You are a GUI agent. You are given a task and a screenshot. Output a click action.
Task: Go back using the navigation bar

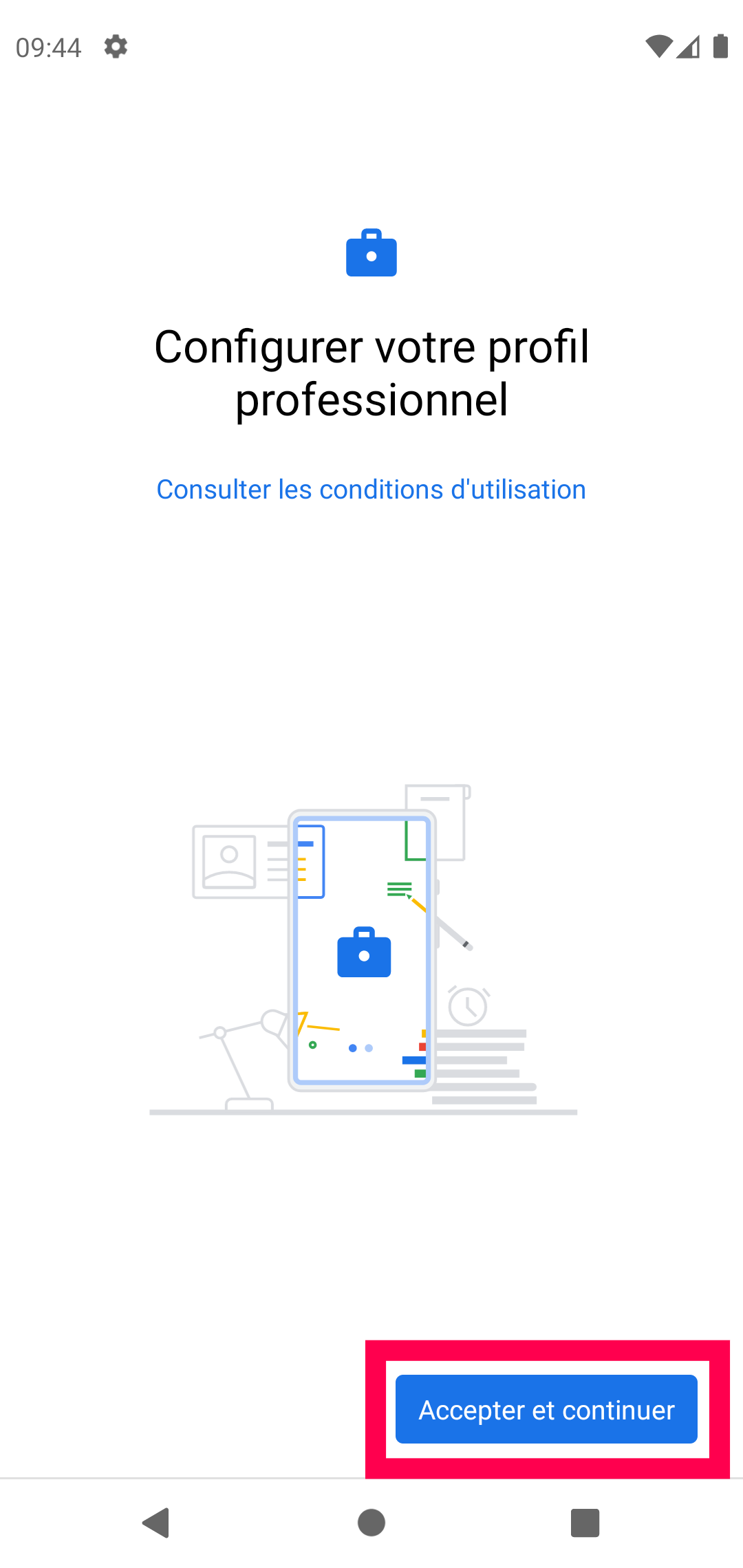coord(156,1523)
